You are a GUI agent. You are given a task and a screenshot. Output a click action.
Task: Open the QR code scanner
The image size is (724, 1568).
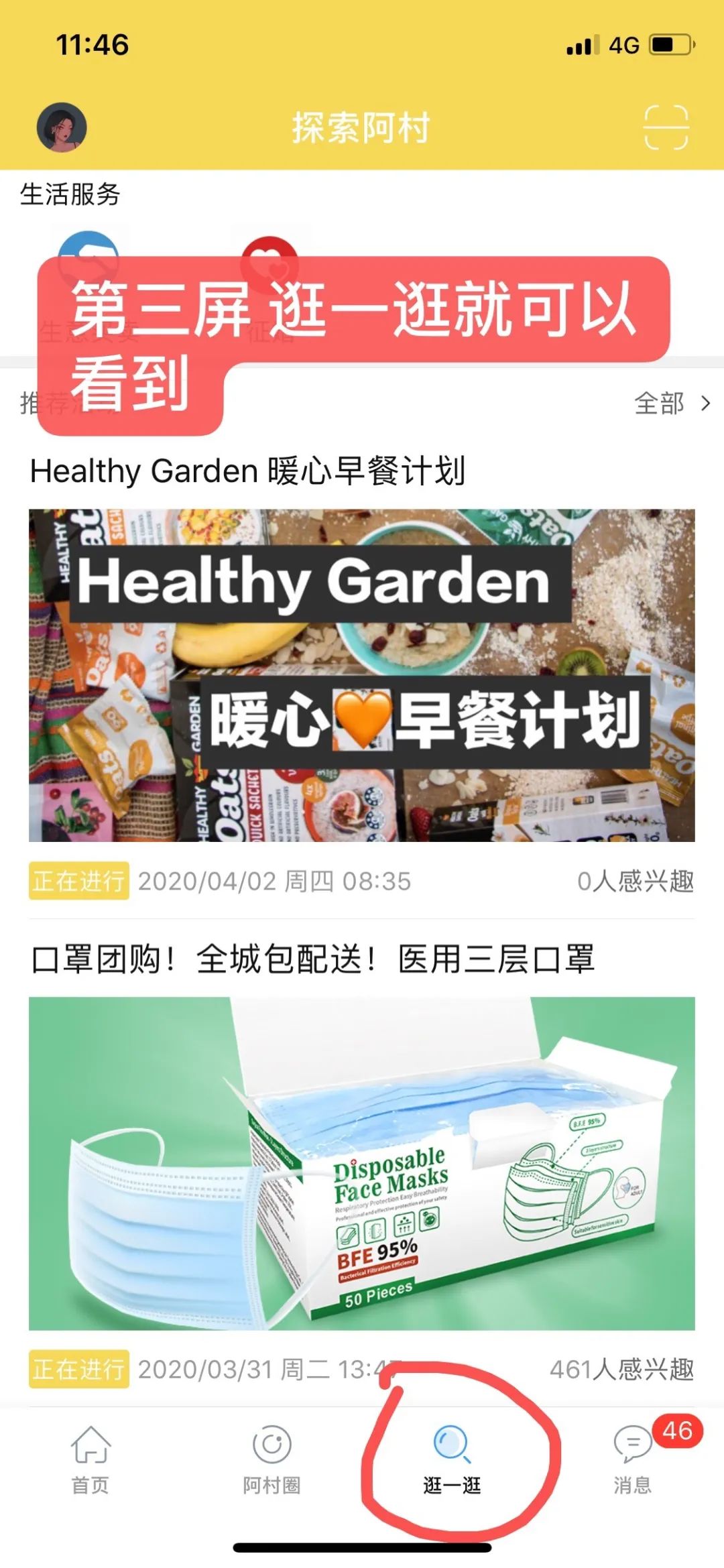pyautogui.click(x=666, y=127)
